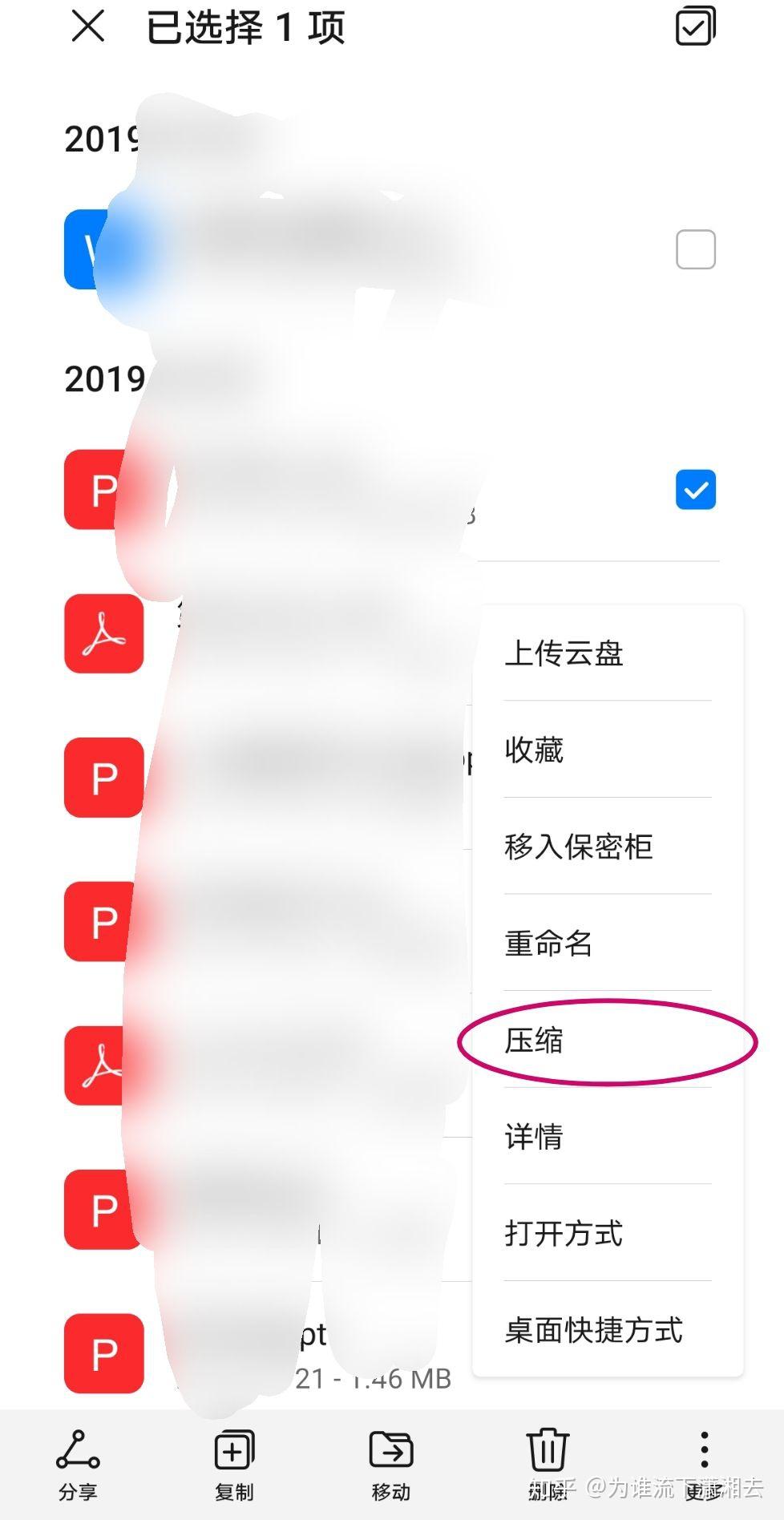Tap 复制 copy in the bottom bar
The height and width of the screenshot is (1520, 784).
tap(234, 1465)
